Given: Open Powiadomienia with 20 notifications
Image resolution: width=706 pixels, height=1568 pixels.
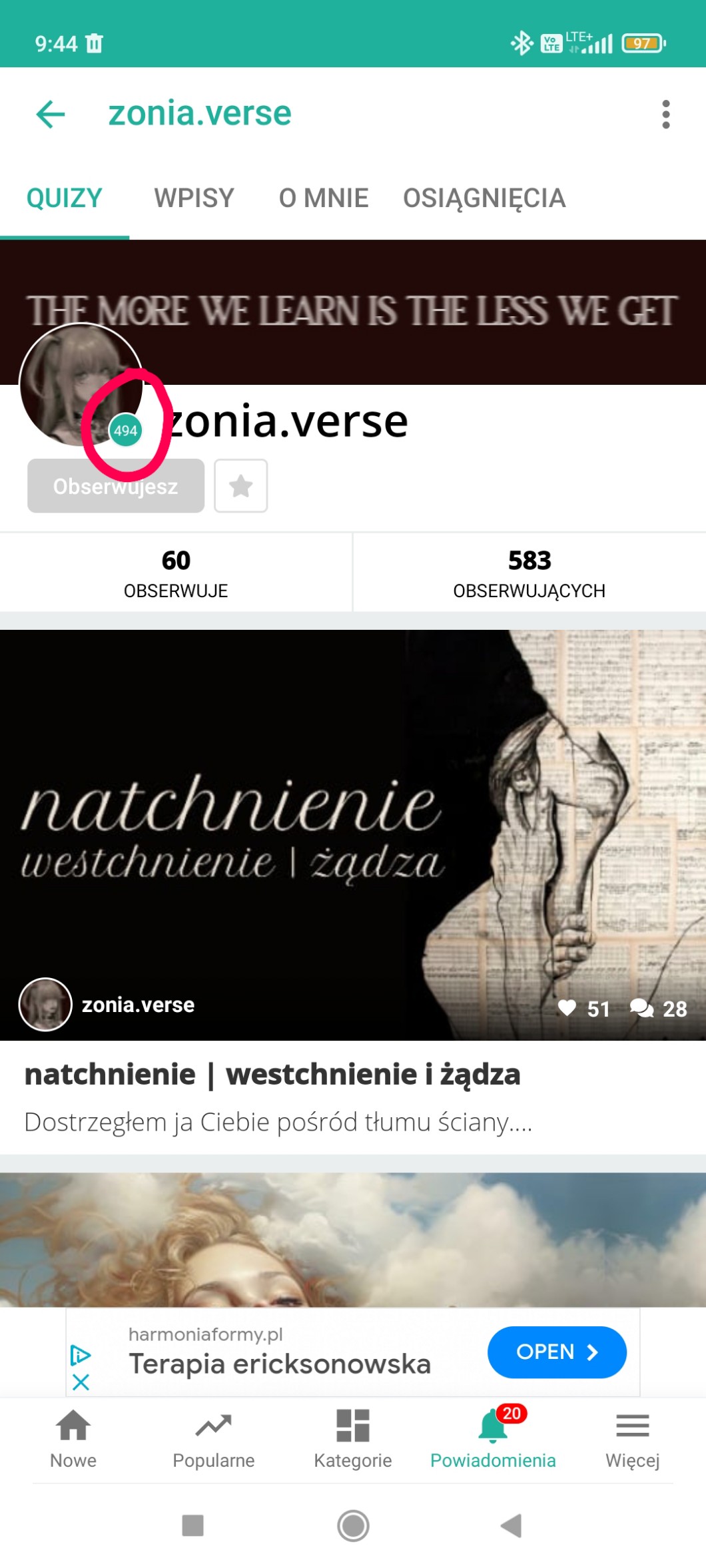Looking at the screenshot, I should click(493, 1438).
